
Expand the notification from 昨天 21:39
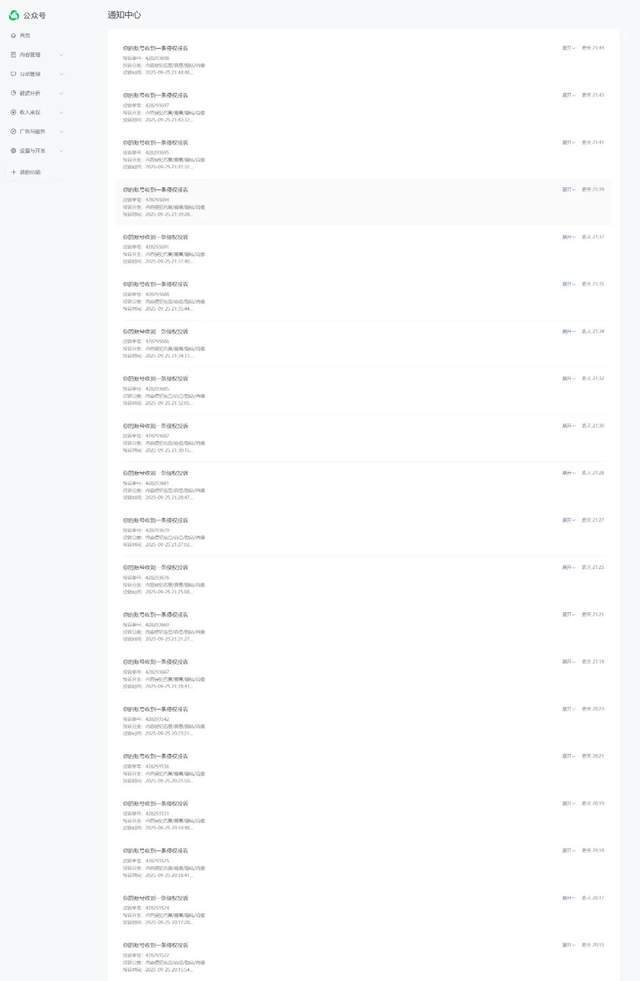click(x=568, y=189)
